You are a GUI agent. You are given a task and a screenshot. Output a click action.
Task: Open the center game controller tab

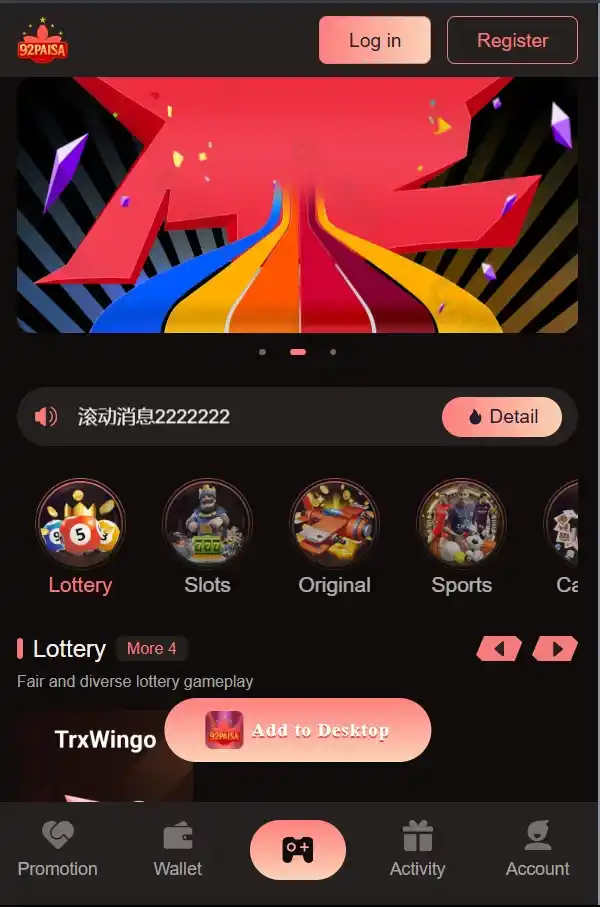298,850
